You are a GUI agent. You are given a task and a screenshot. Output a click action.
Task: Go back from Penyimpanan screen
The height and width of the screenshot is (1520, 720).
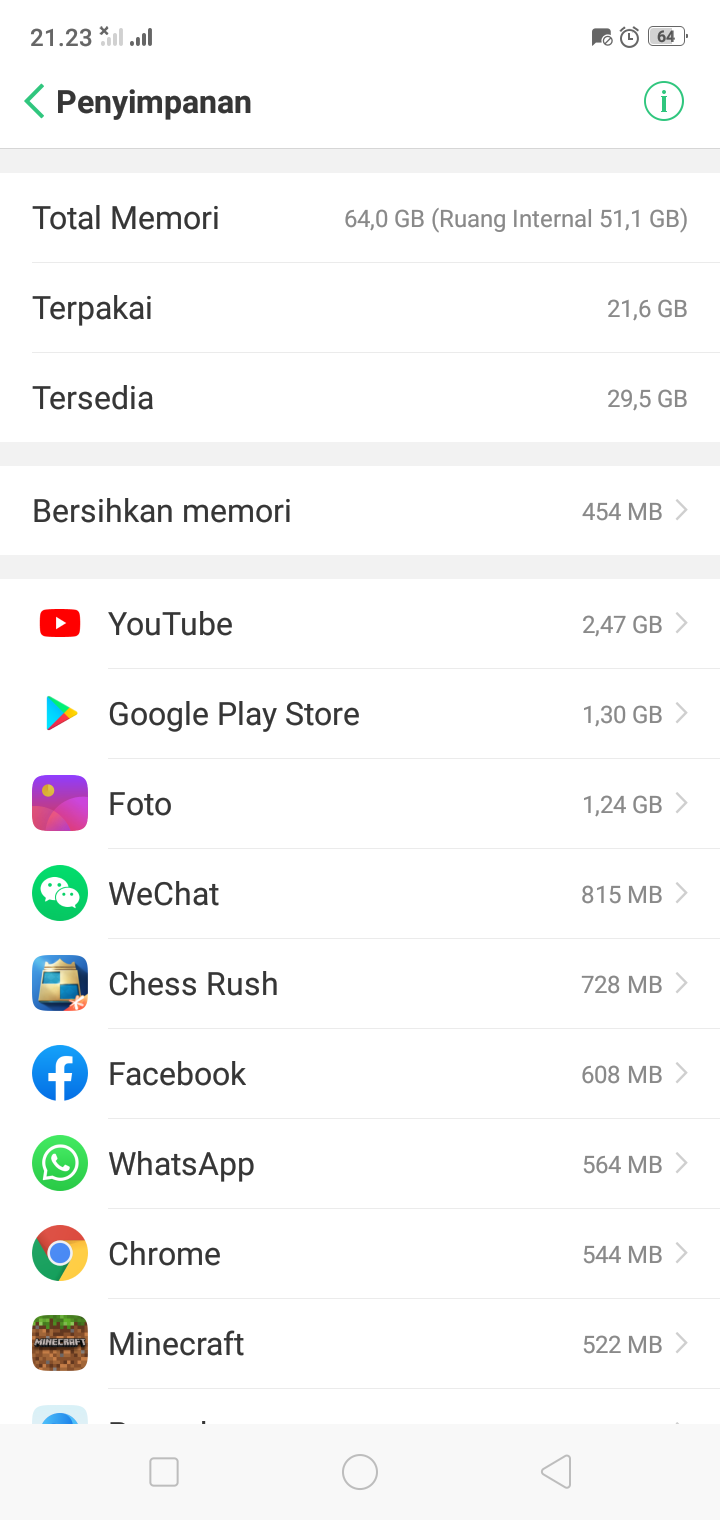pyautogui.click(x=34, y=102)
